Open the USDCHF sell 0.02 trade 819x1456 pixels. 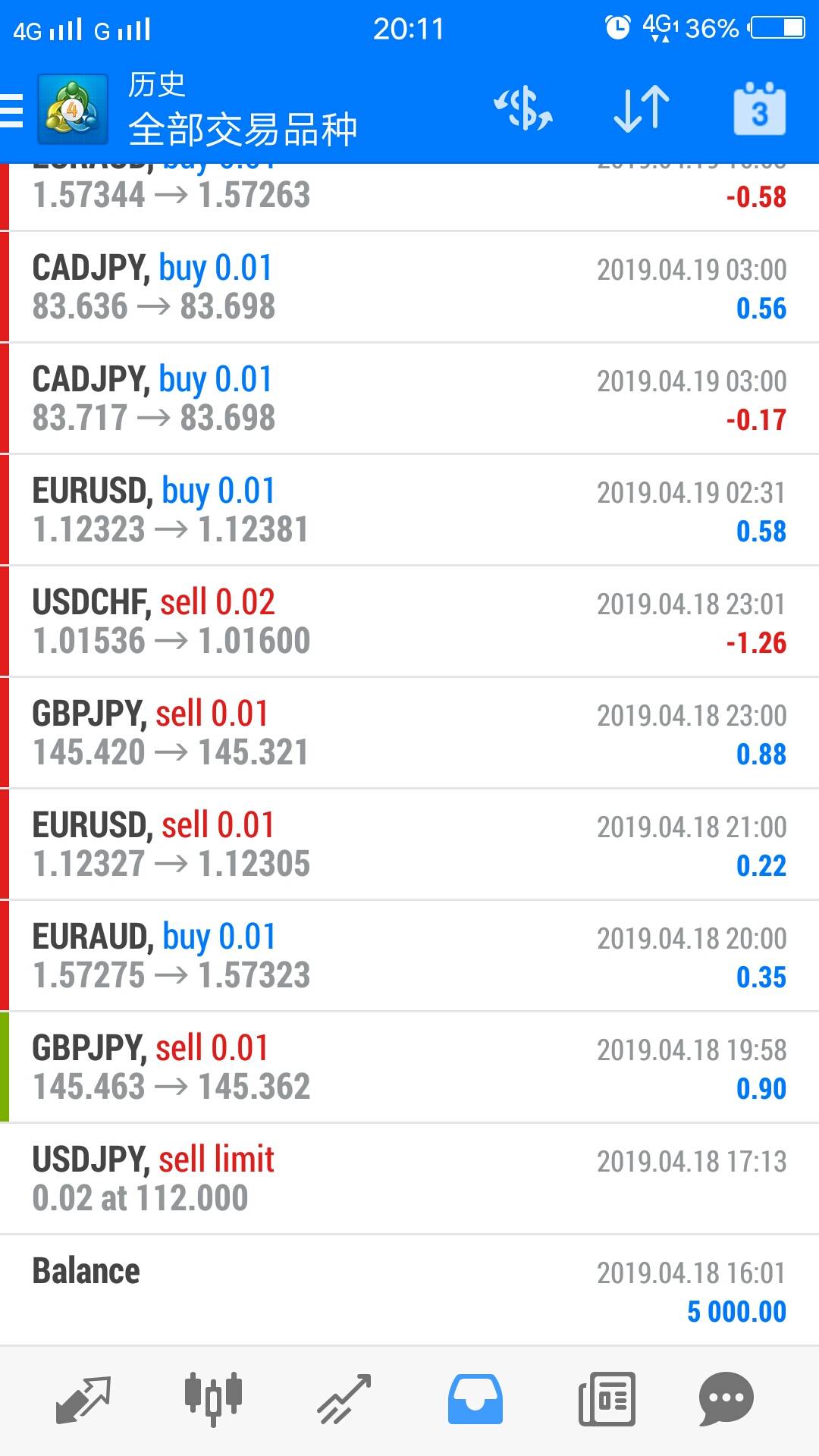click(x=409, y=621)
